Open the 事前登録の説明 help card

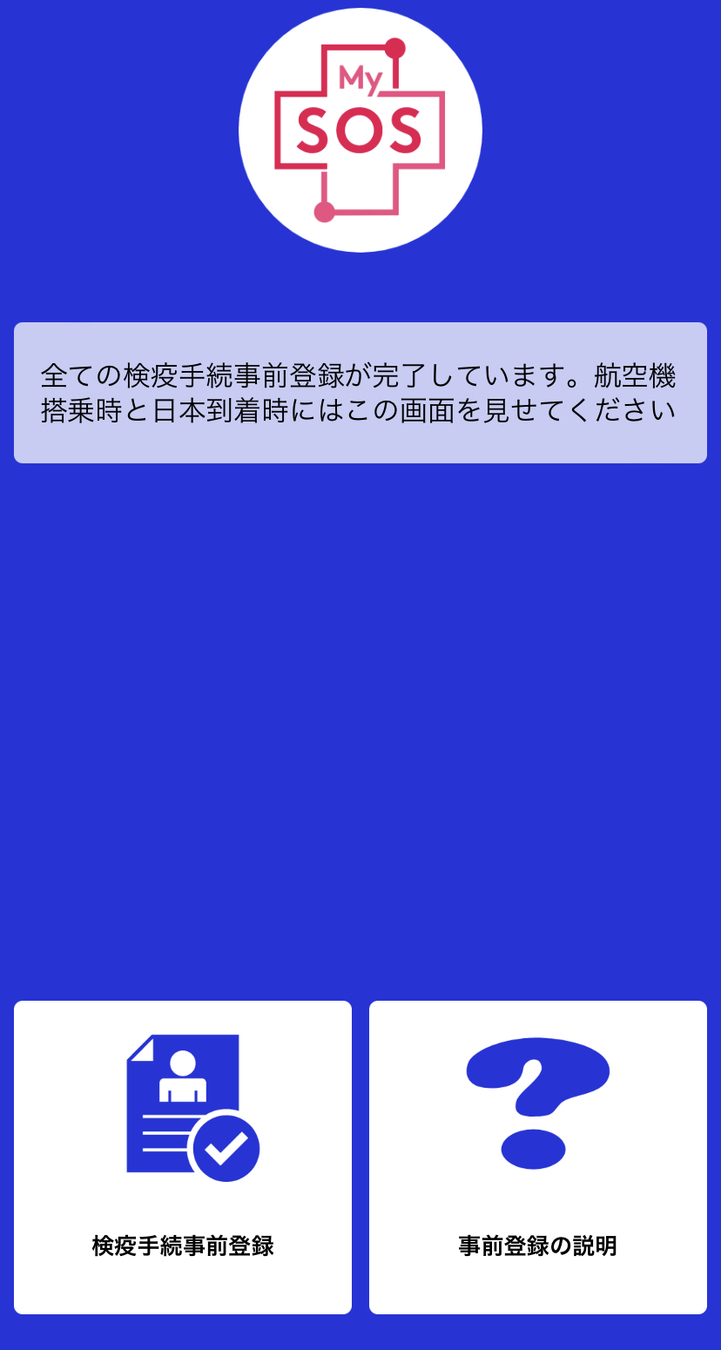pyautogui.click(x=538, y=1157)
